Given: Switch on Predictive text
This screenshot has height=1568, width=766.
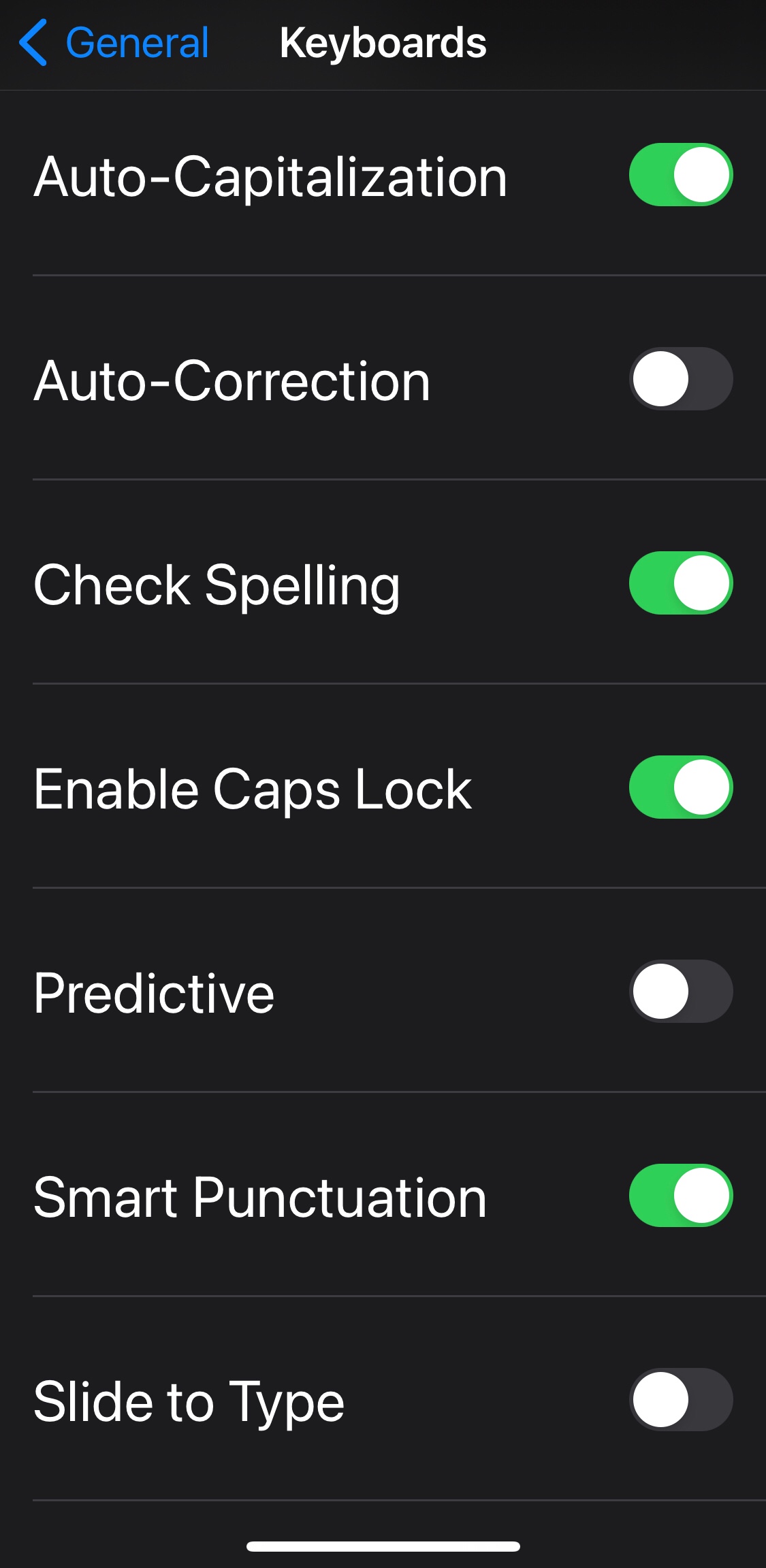Looking at the screenshot, I should pyautogui.click(x=680, y=992).
